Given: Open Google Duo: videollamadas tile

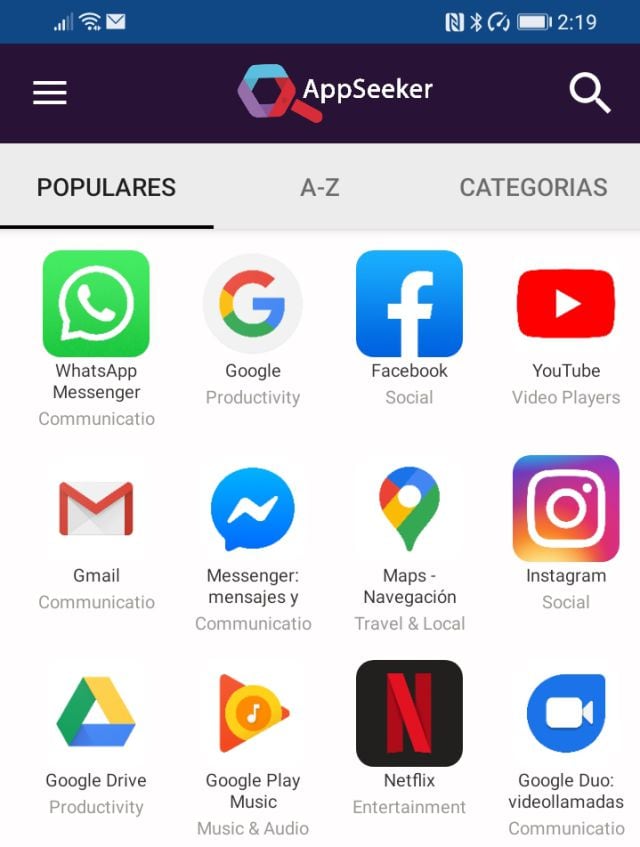Looking at the screenshot, I should point(566,713).
